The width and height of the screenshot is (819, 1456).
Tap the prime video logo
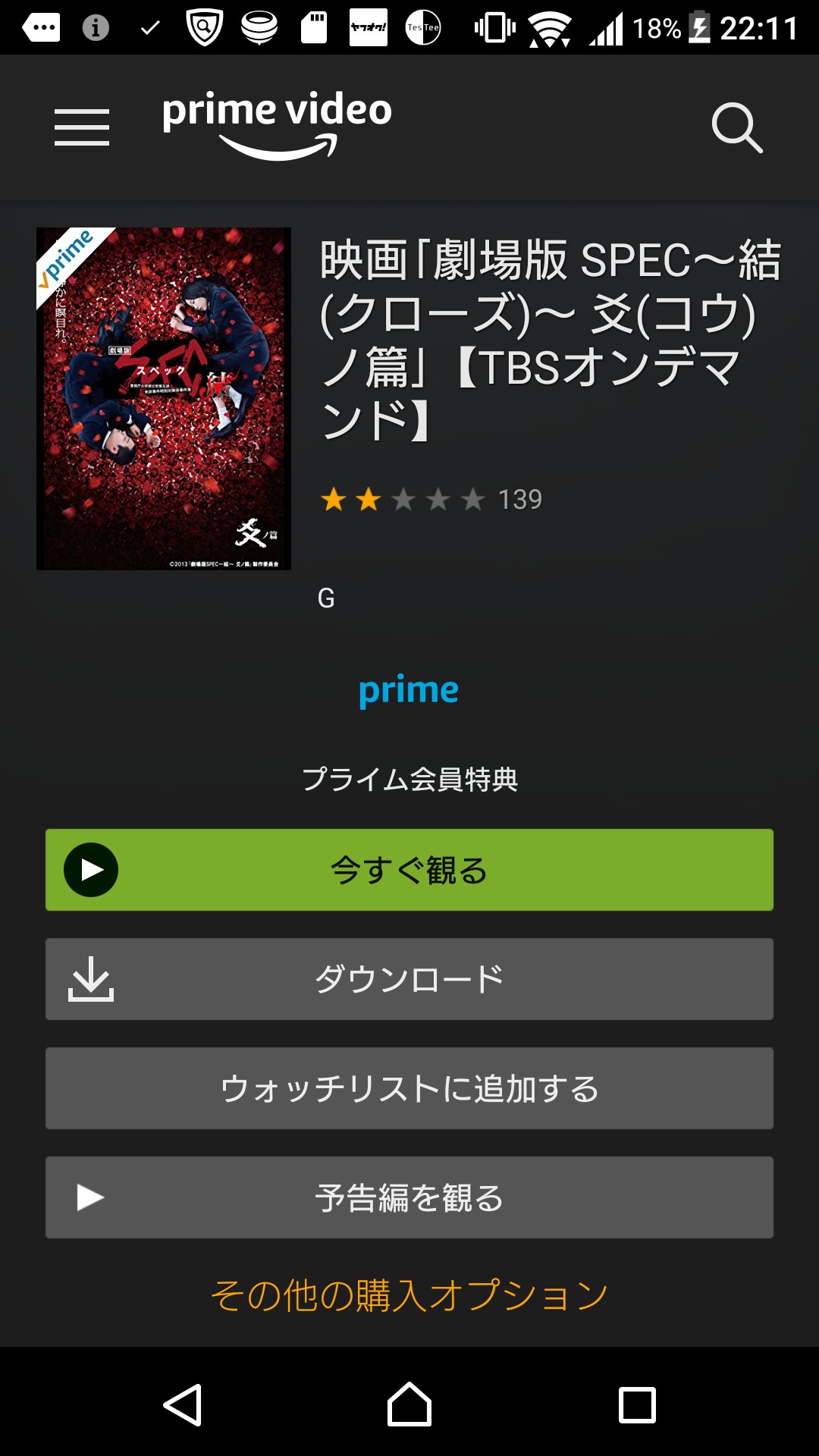click(278, 124)
